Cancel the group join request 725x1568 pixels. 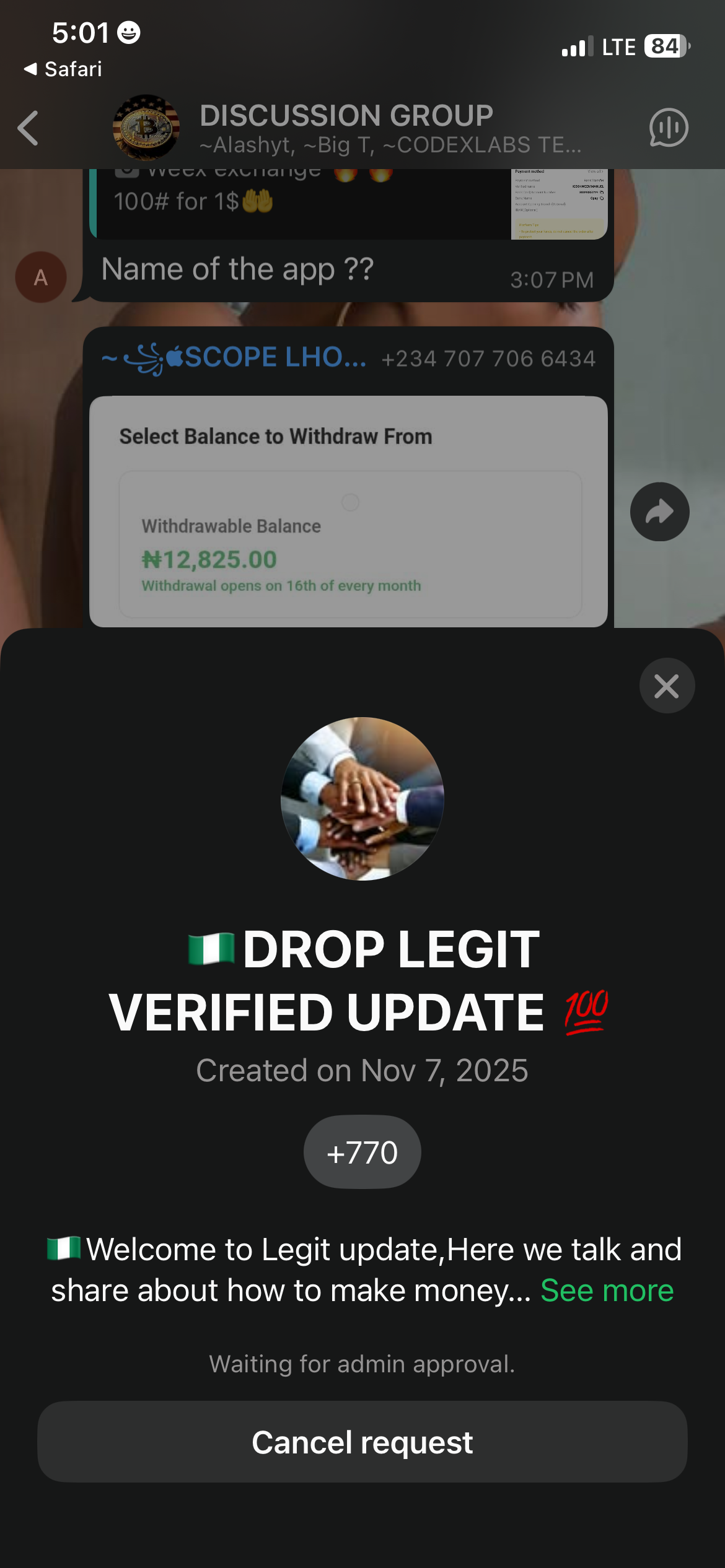[362, 1442]
